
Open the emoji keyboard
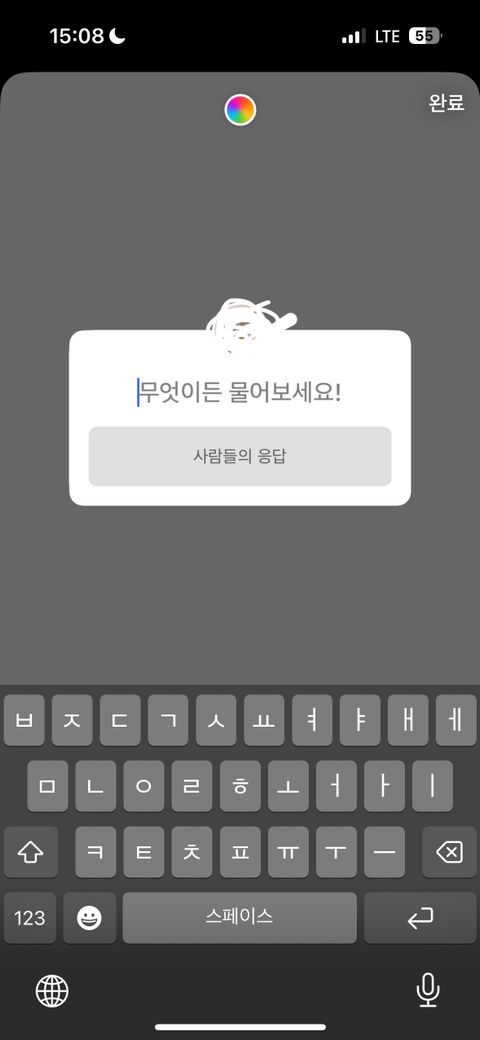click(x=90, y=918)
